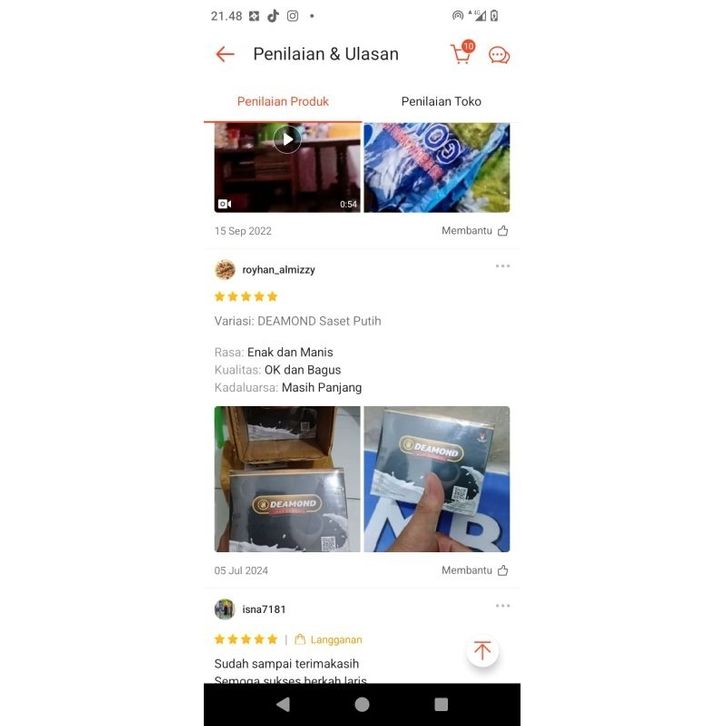Screen dimensions: 726x726
Task: Play the 0:54 review video
Action: [287, 140]
